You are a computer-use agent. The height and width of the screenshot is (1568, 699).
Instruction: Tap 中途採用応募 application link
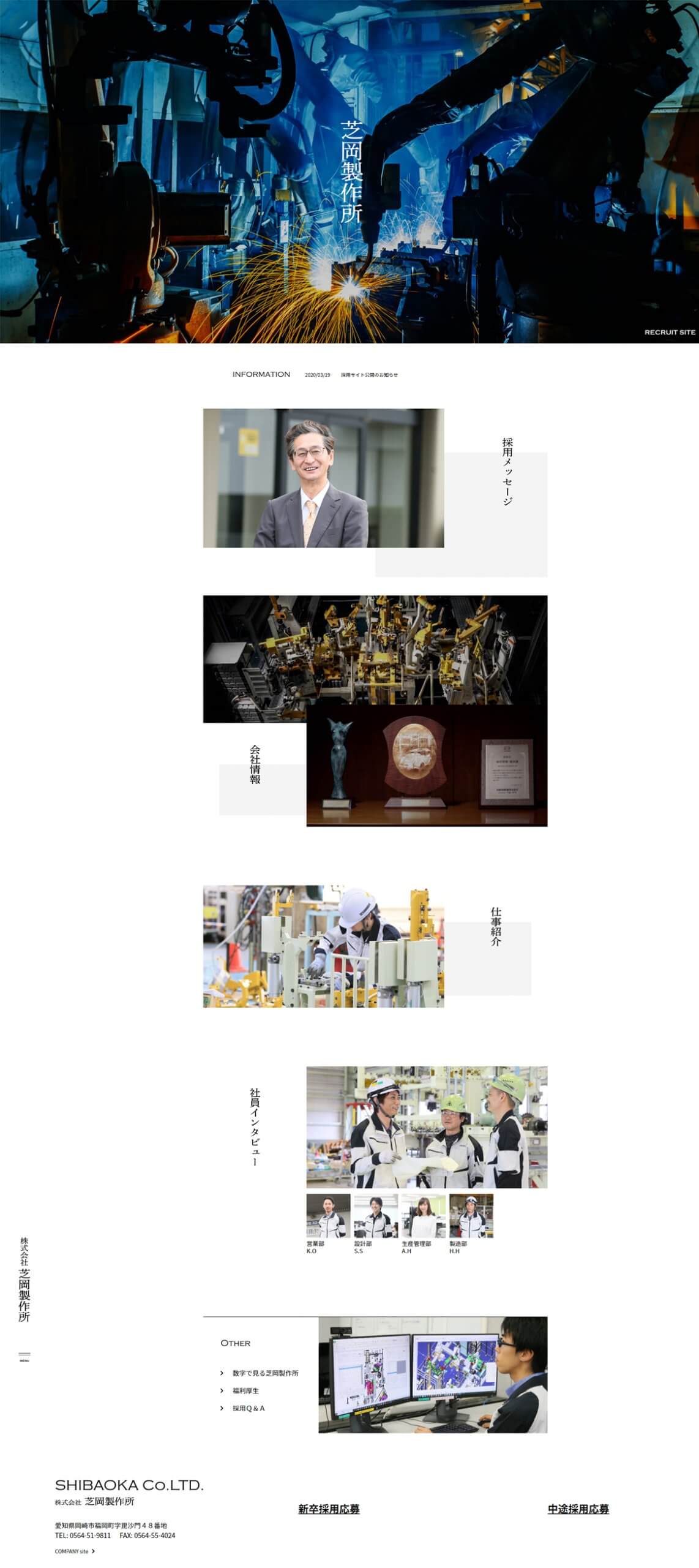pyautogui.click(x=578, y=1509)
